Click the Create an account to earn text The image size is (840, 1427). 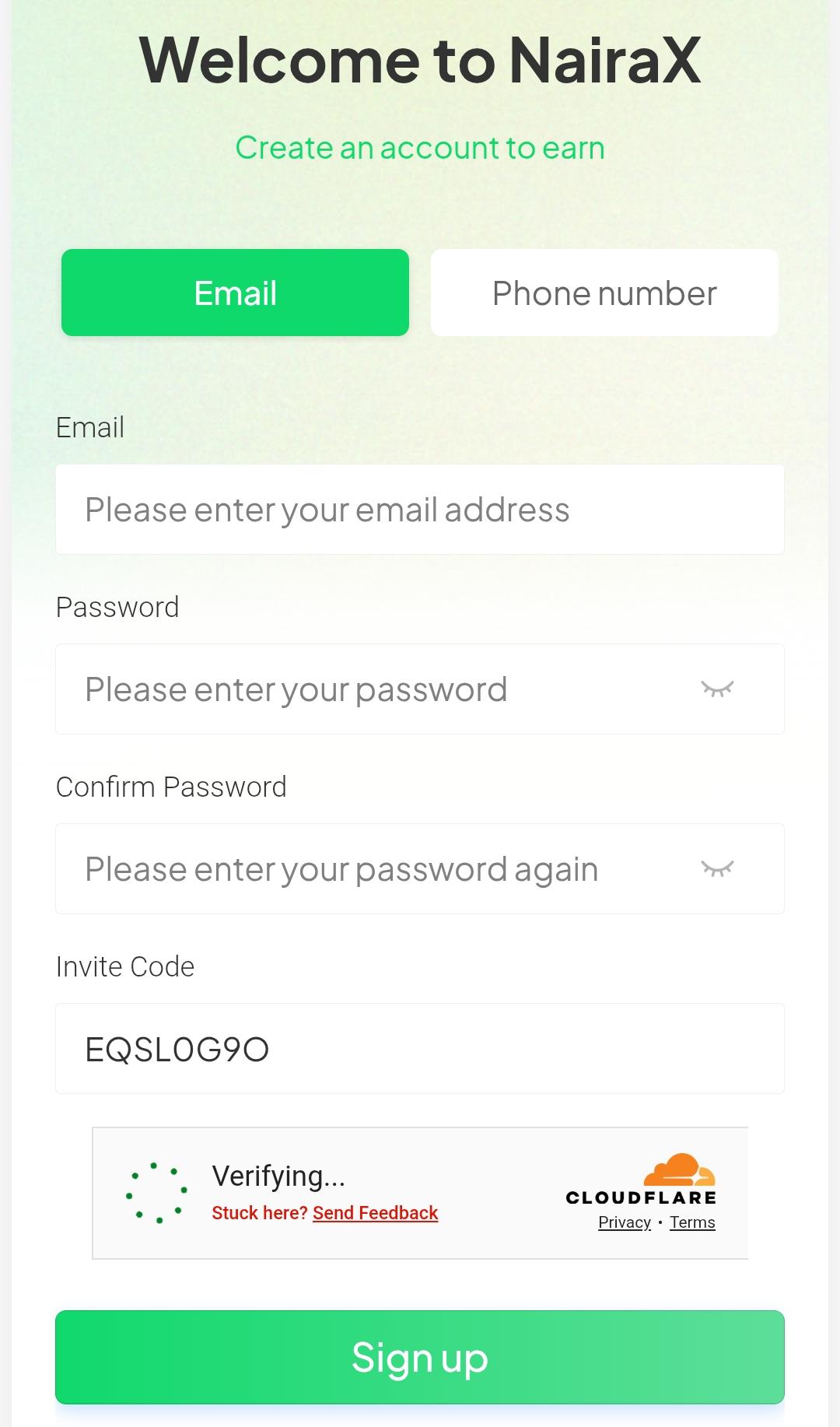pyautogui.click(x=420, y=148)
